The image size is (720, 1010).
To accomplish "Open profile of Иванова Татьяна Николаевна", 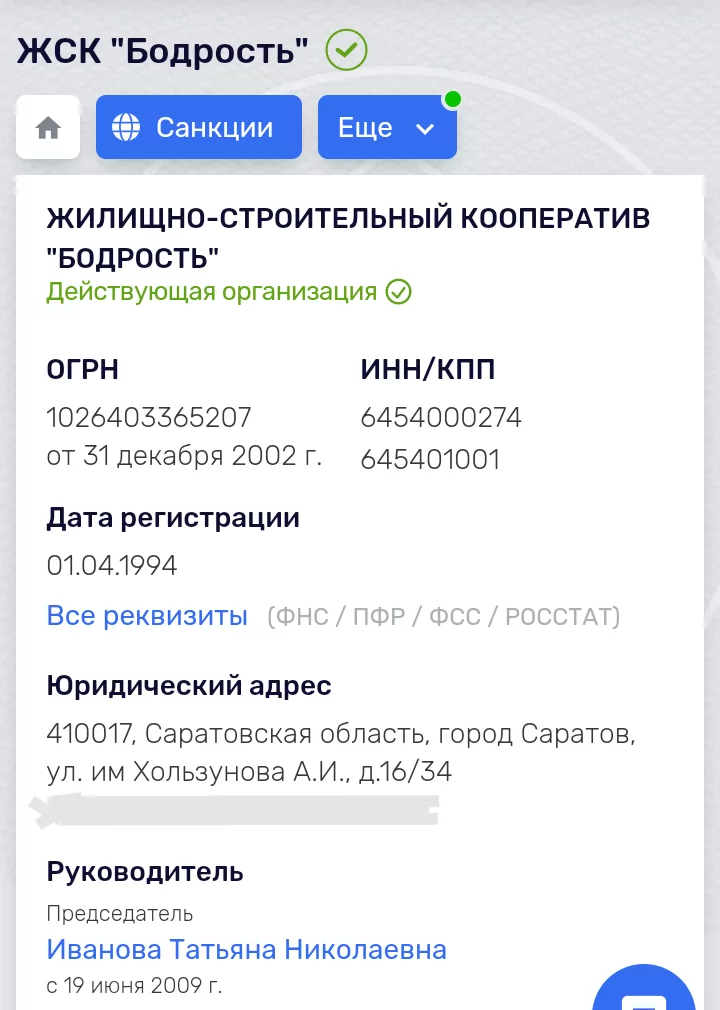I will pyautogui.click(x=246, y=949).
